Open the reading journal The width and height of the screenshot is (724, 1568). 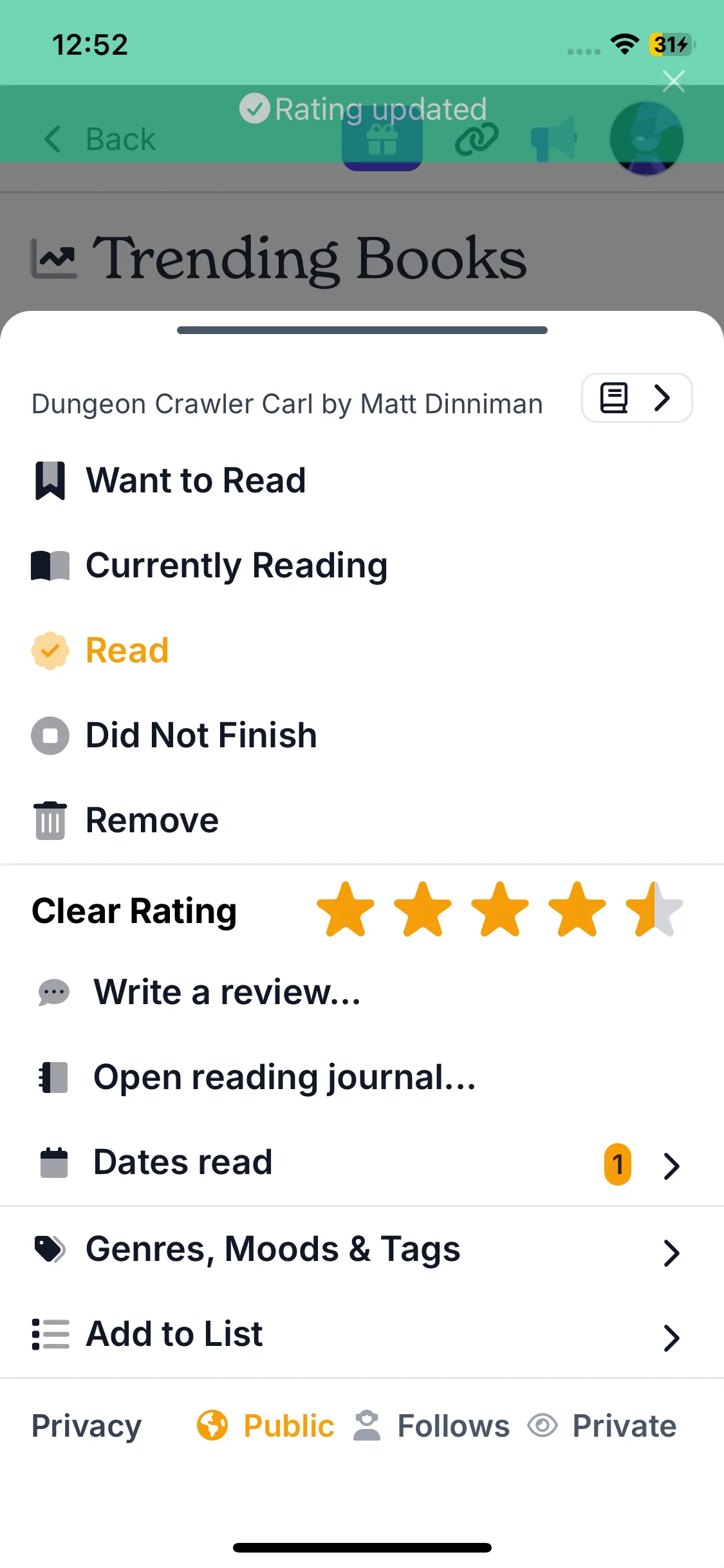[x=284, y=1077]
